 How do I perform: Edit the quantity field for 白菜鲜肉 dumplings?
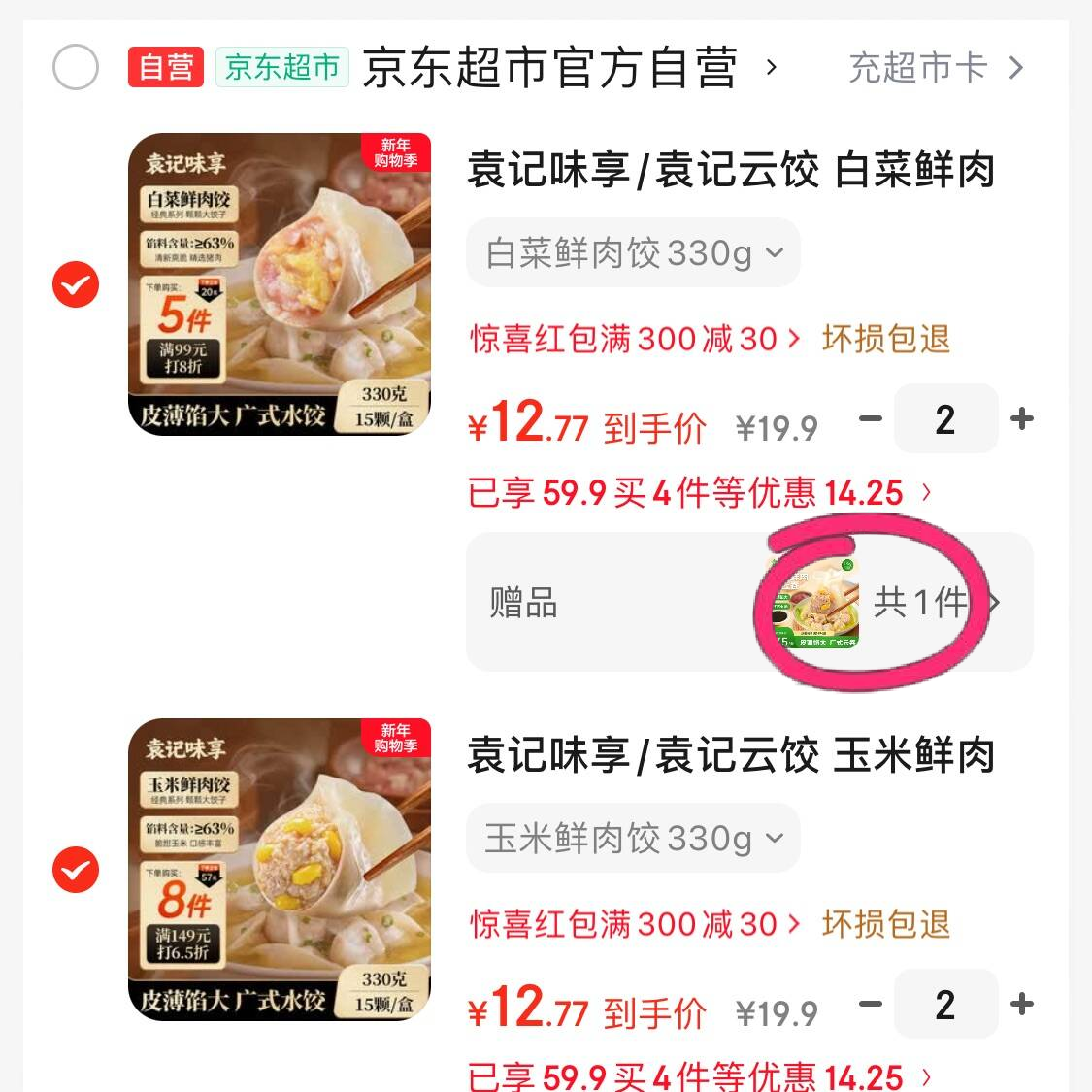point(945,419)
